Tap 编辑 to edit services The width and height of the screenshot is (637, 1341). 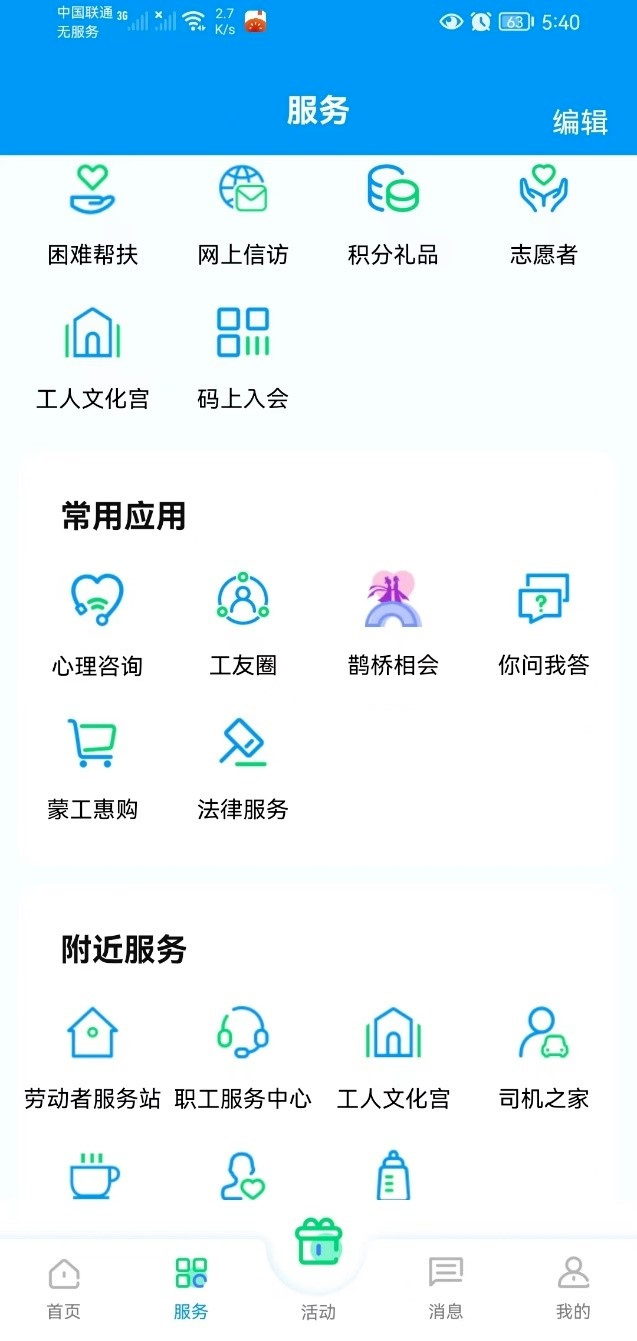click(x=580, y=122)
